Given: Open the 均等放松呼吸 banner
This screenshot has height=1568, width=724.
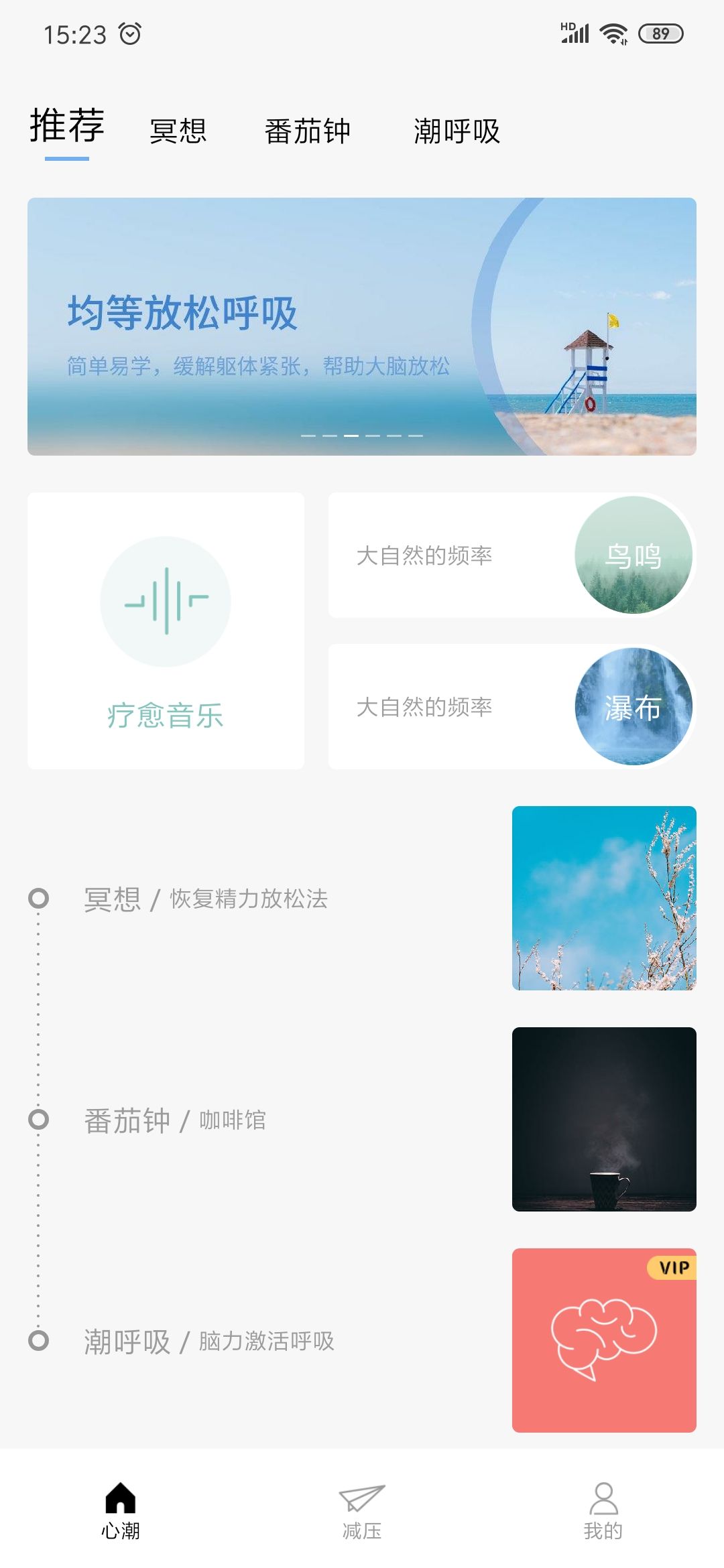Looking at the screenshot, I should click(362, 326).
